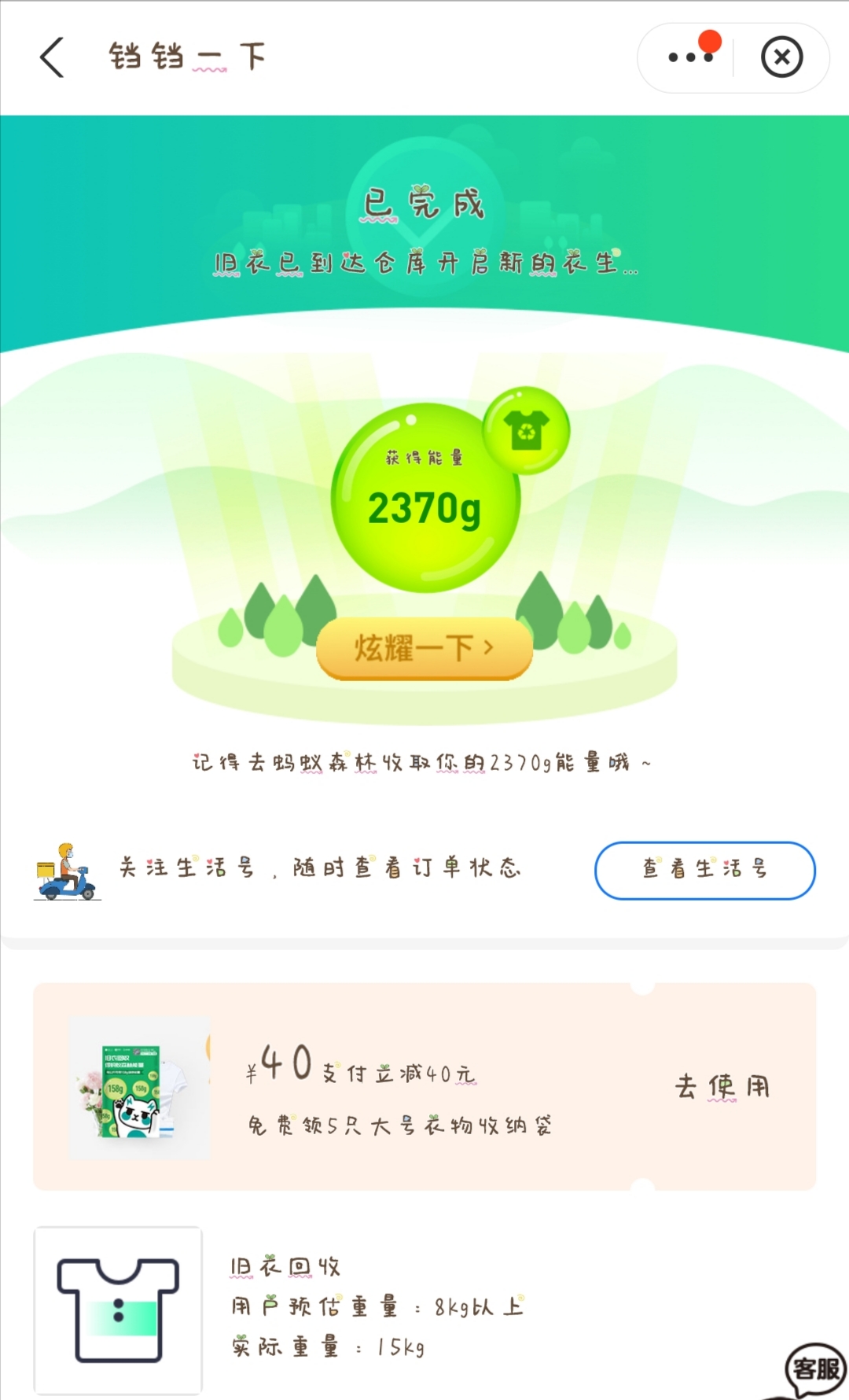This screenshot has height=1400, width=849.
Task: Use the ¥40 coupon via 去使用
Action: click(722, 1087)
